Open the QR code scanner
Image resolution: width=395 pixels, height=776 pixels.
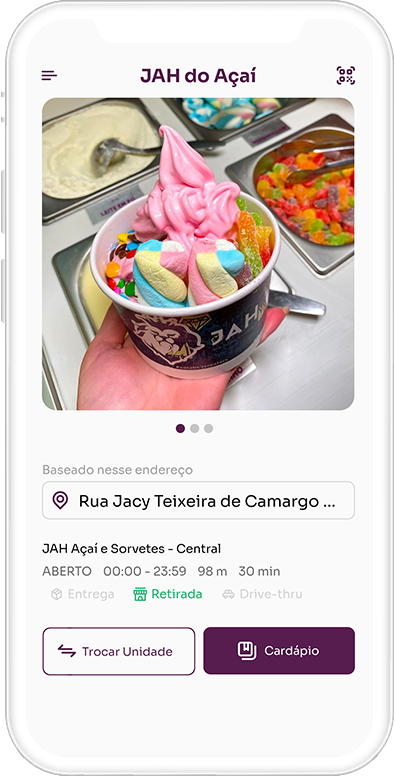pyautogui.click(x=346, y=76)
